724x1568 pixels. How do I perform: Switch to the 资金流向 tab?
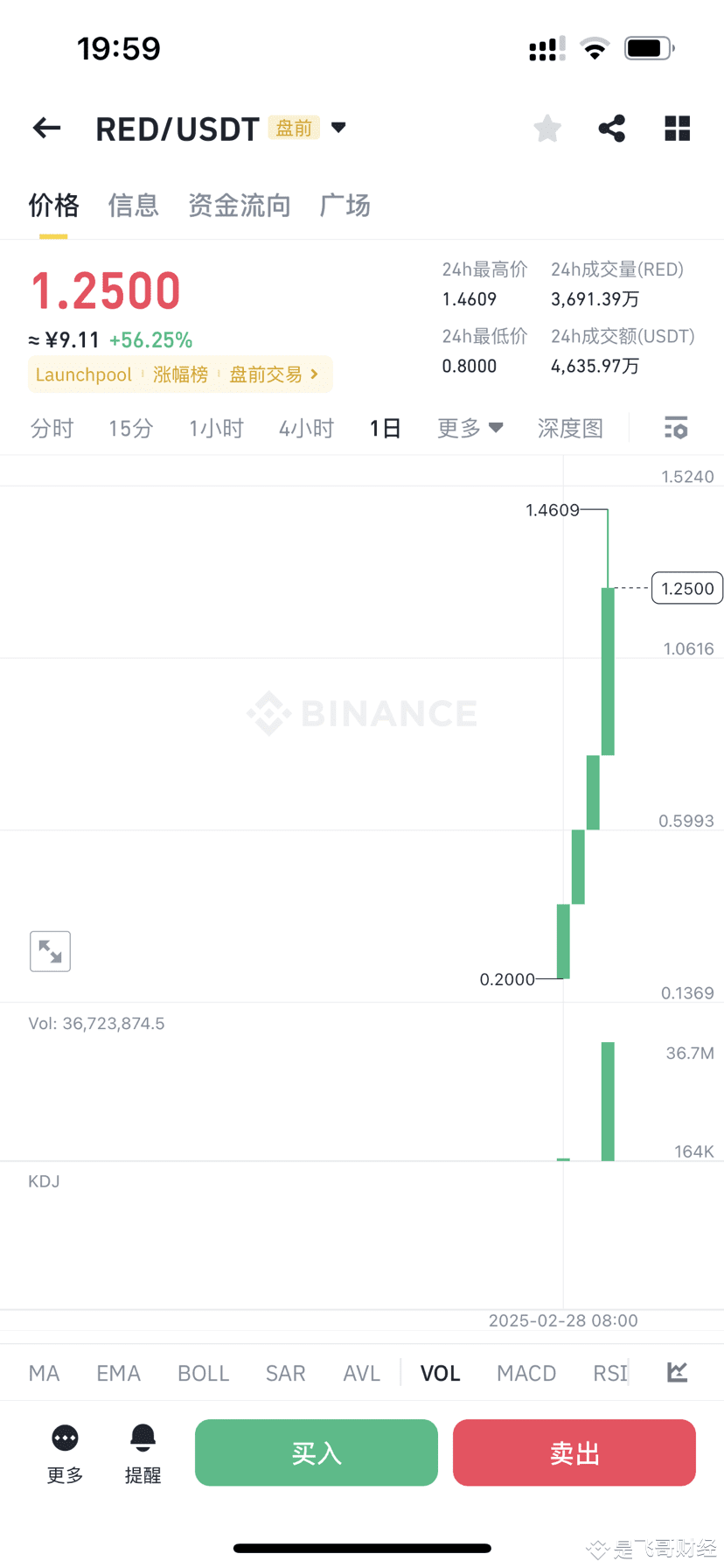point(239,206)
